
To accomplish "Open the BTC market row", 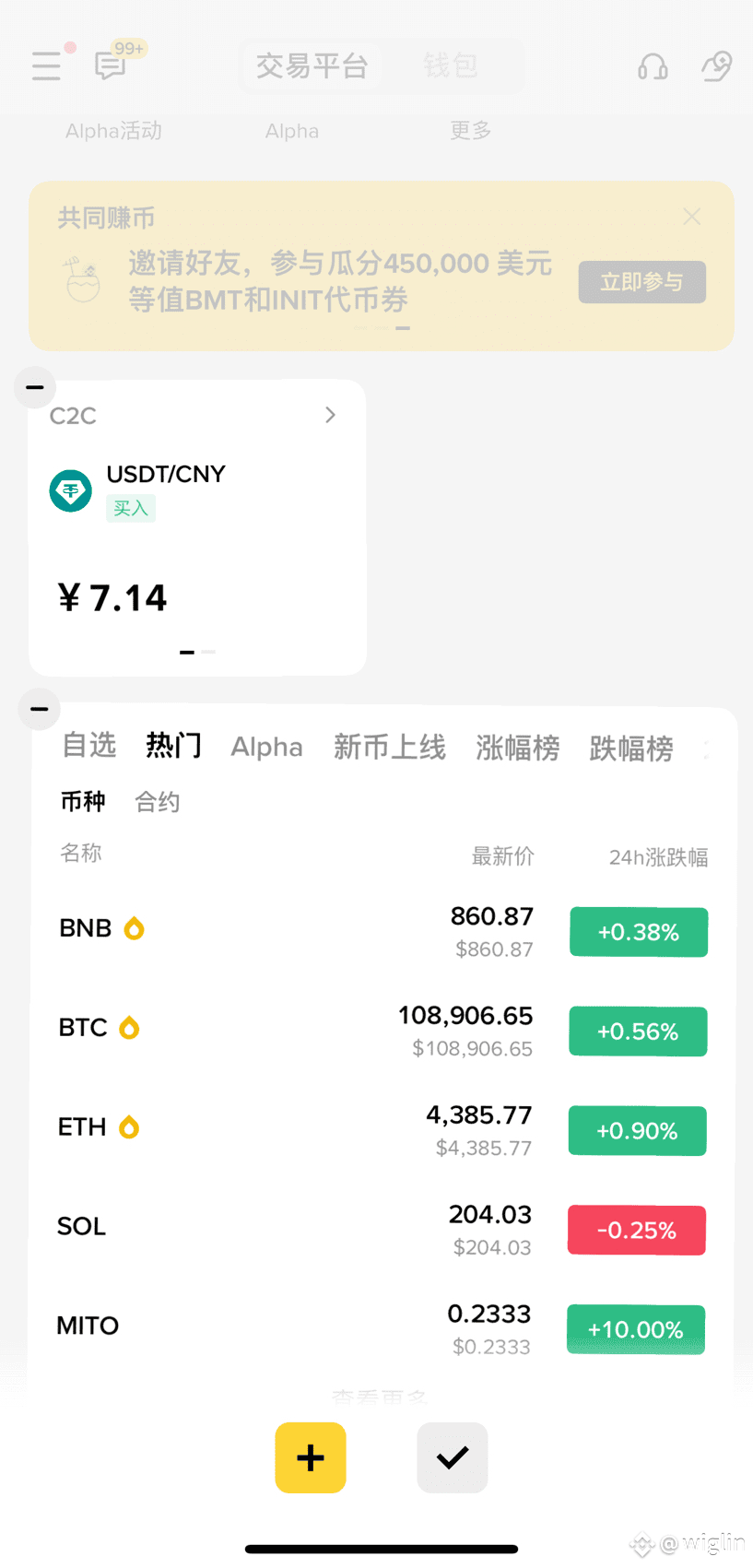I will (382, 1031).
